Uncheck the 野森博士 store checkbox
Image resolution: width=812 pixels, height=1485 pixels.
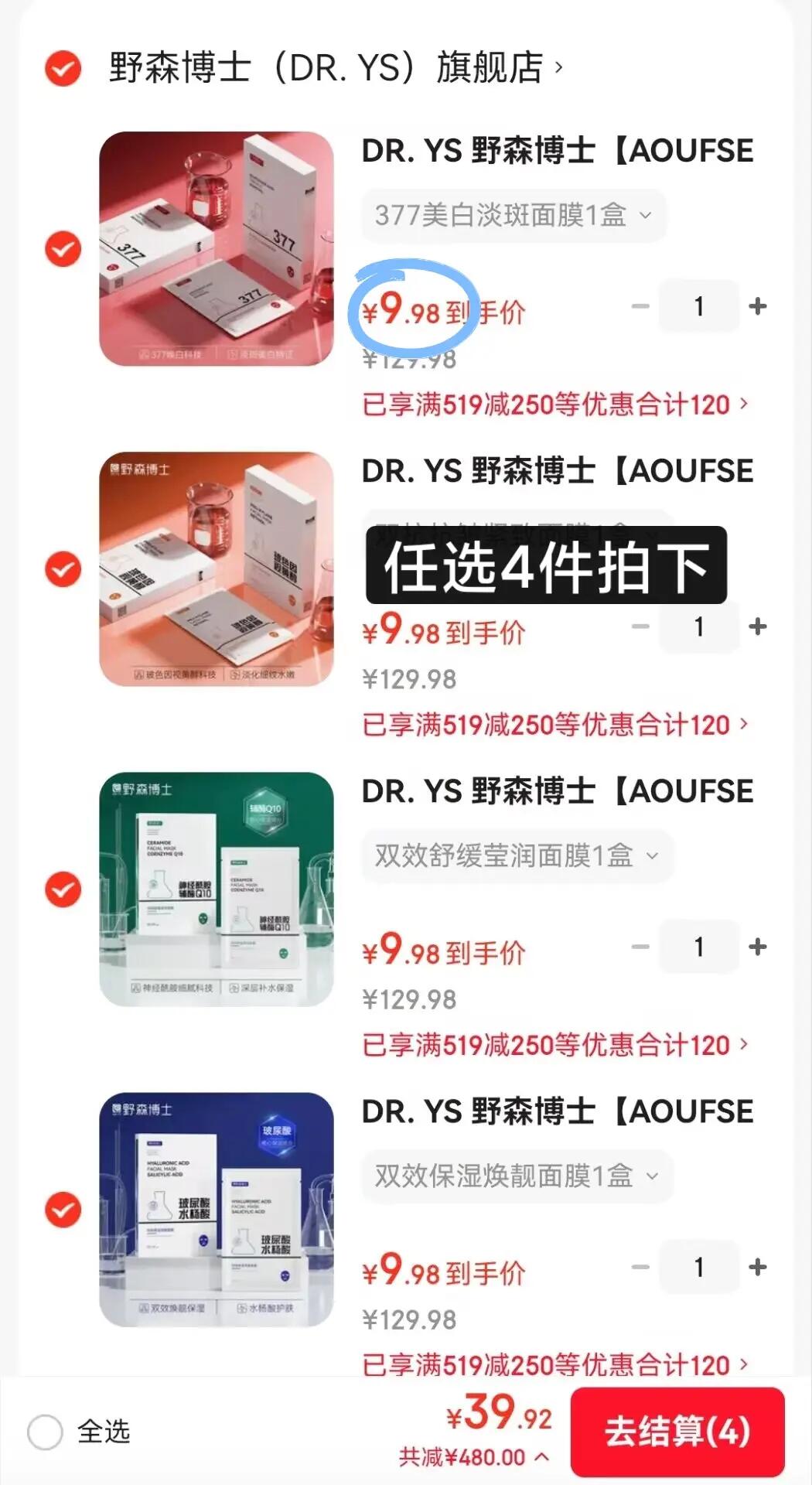click(x=63, y=68)
